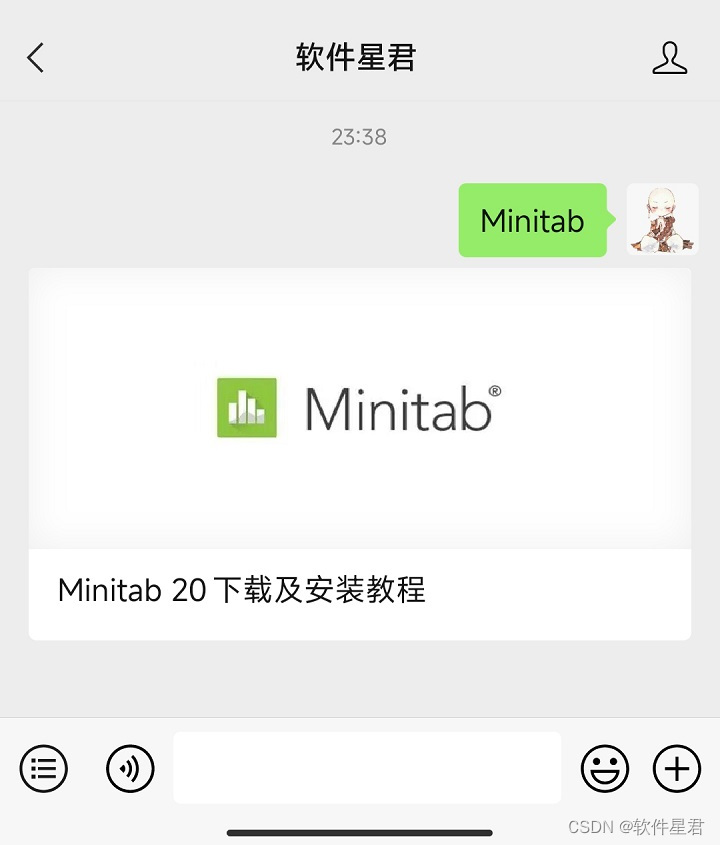Tap the home indicator bar at bottom
The image size is (720, 845).
click(360, 831)
